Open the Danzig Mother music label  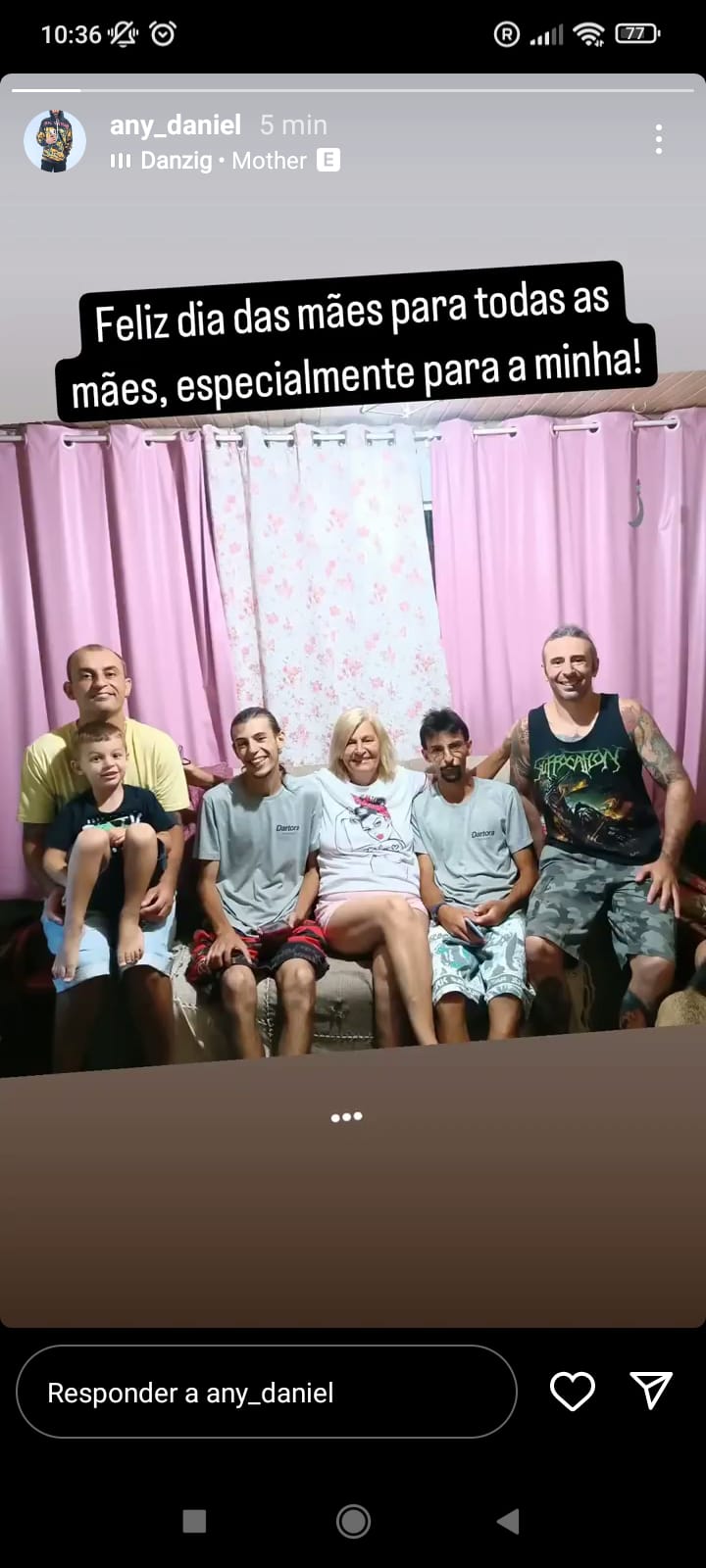click(225, 161)
